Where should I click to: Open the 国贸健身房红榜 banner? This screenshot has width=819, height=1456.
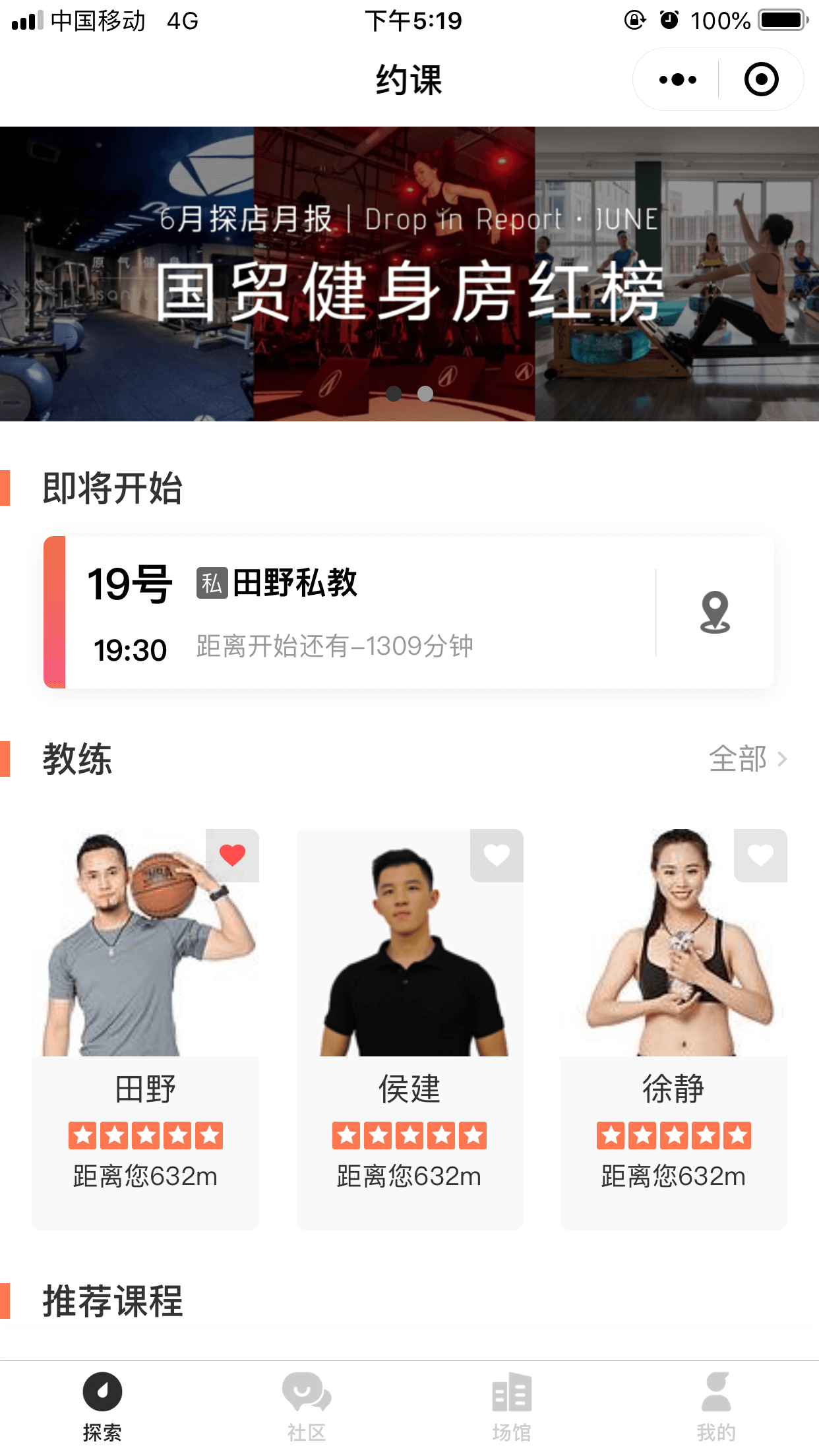tap(409, 274)
